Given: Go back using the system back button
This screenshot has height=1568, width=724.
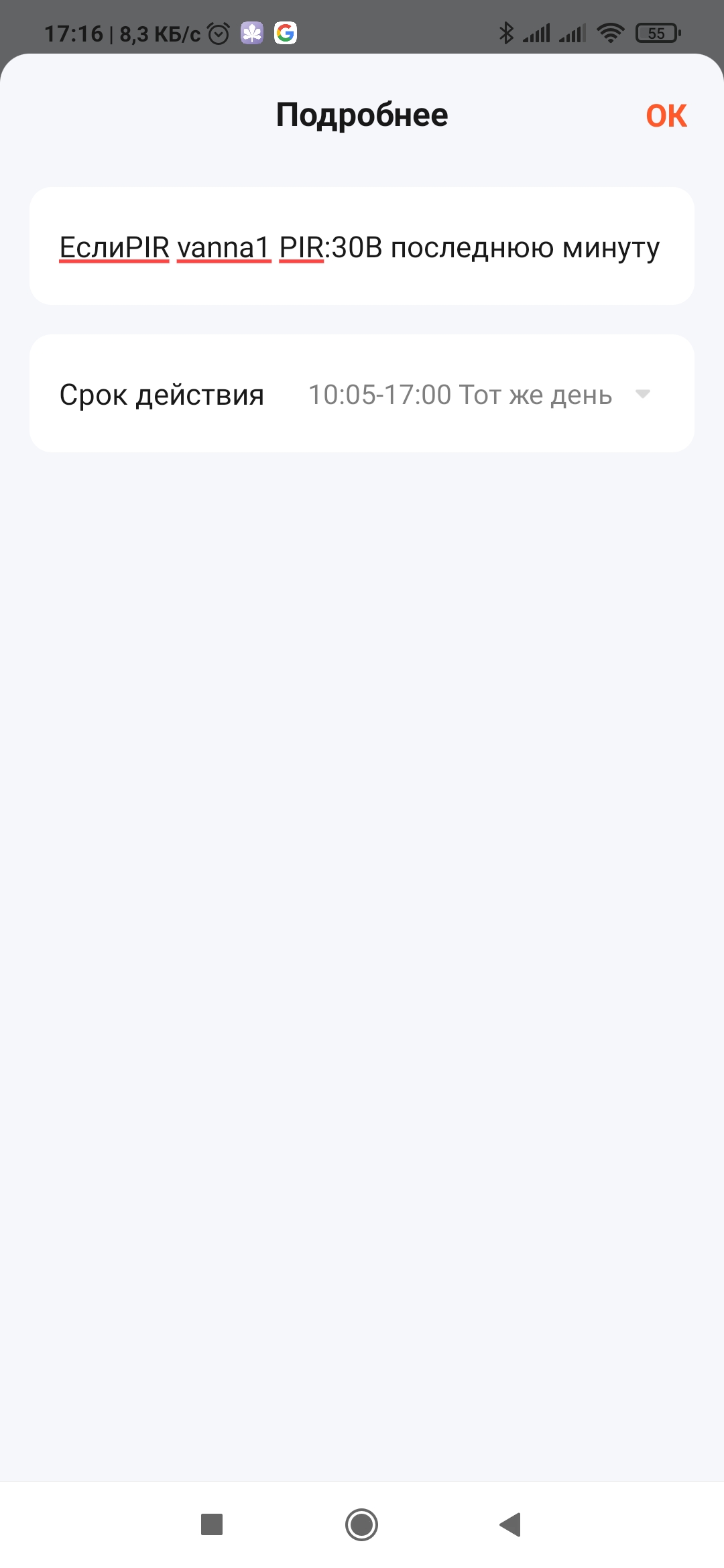Looking at the screenshot, I should (x=511, y=1524).
